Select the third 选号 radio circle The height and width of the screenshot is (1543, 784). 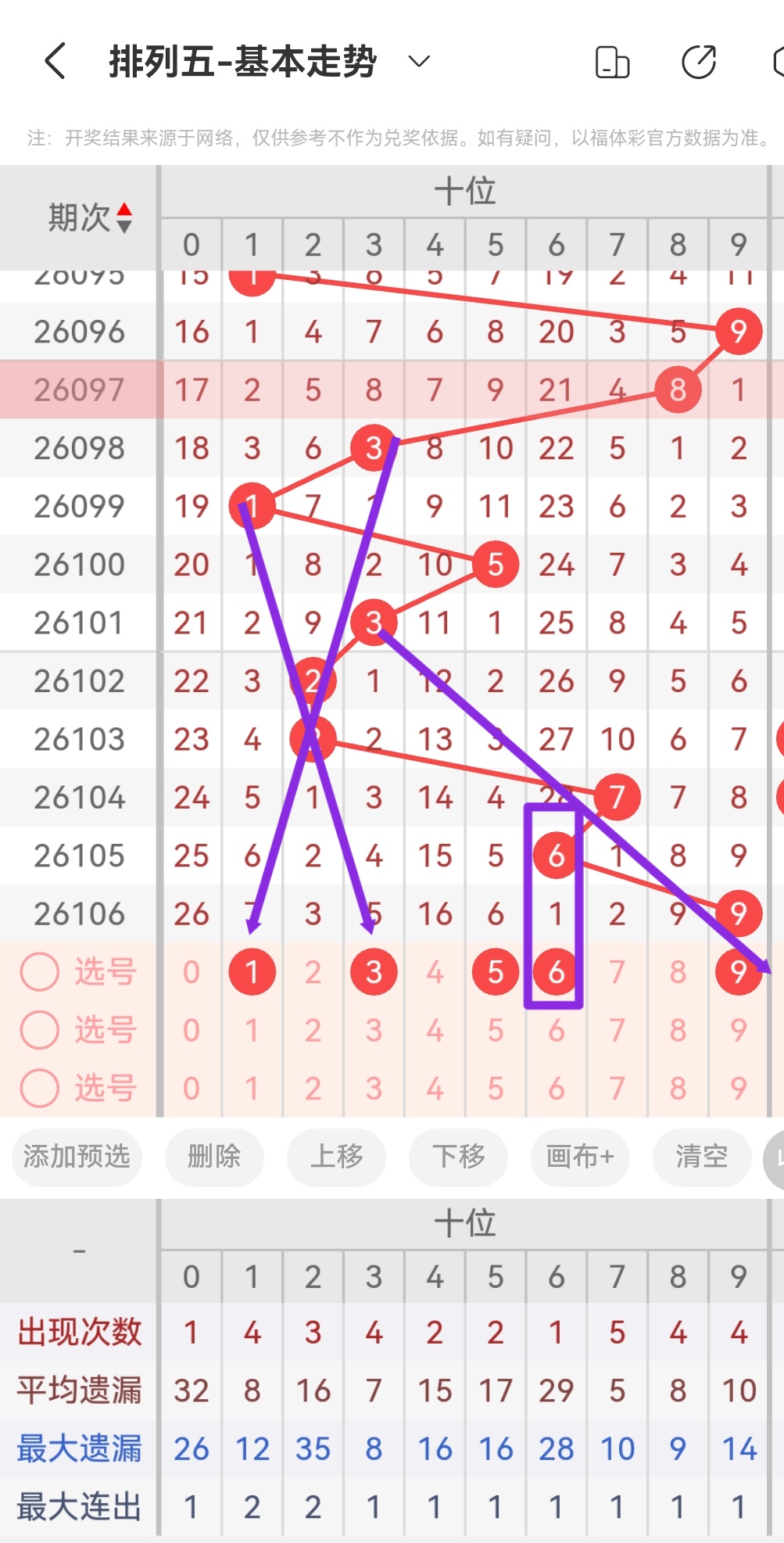pyautogui.click(x=39, y=1088)
